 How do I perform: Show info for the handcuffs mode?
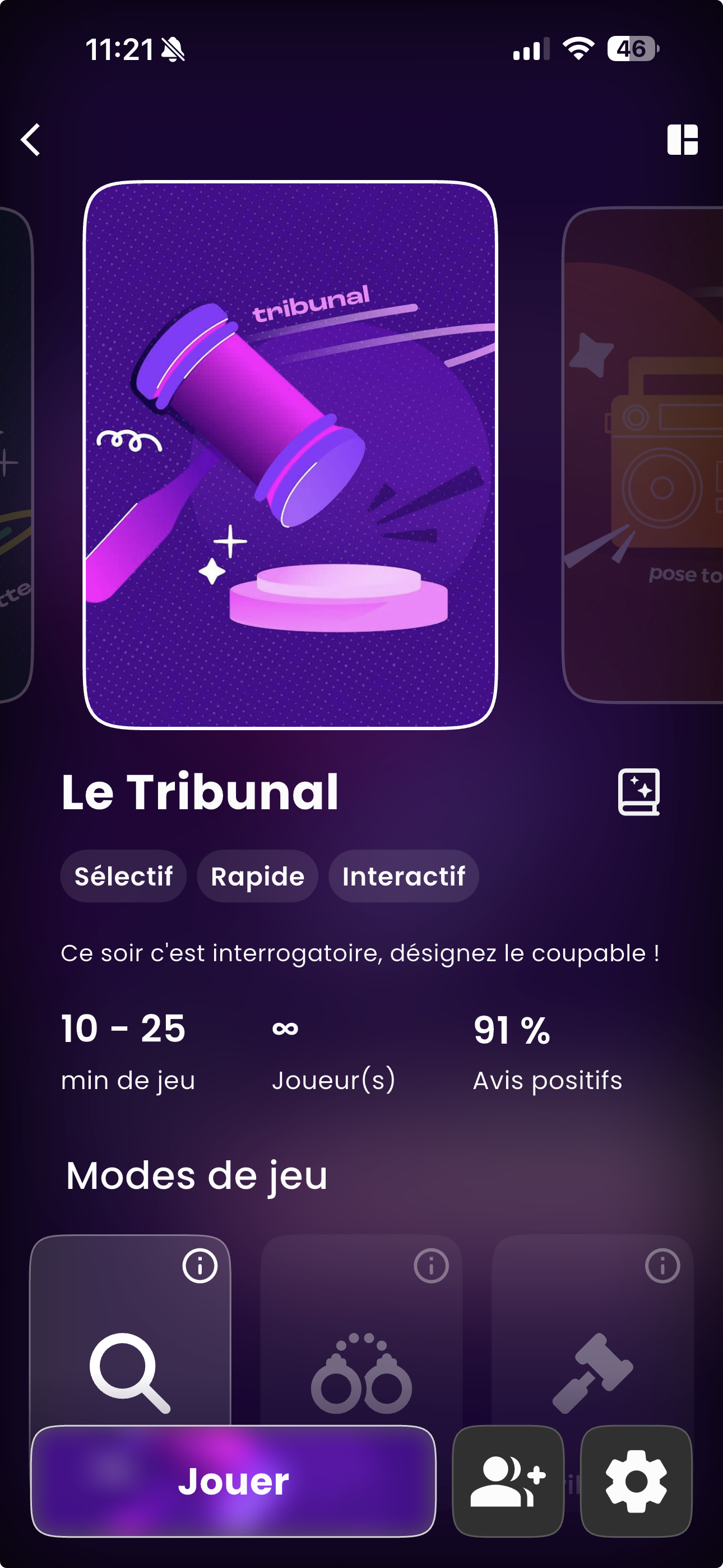coord(431,1266)
